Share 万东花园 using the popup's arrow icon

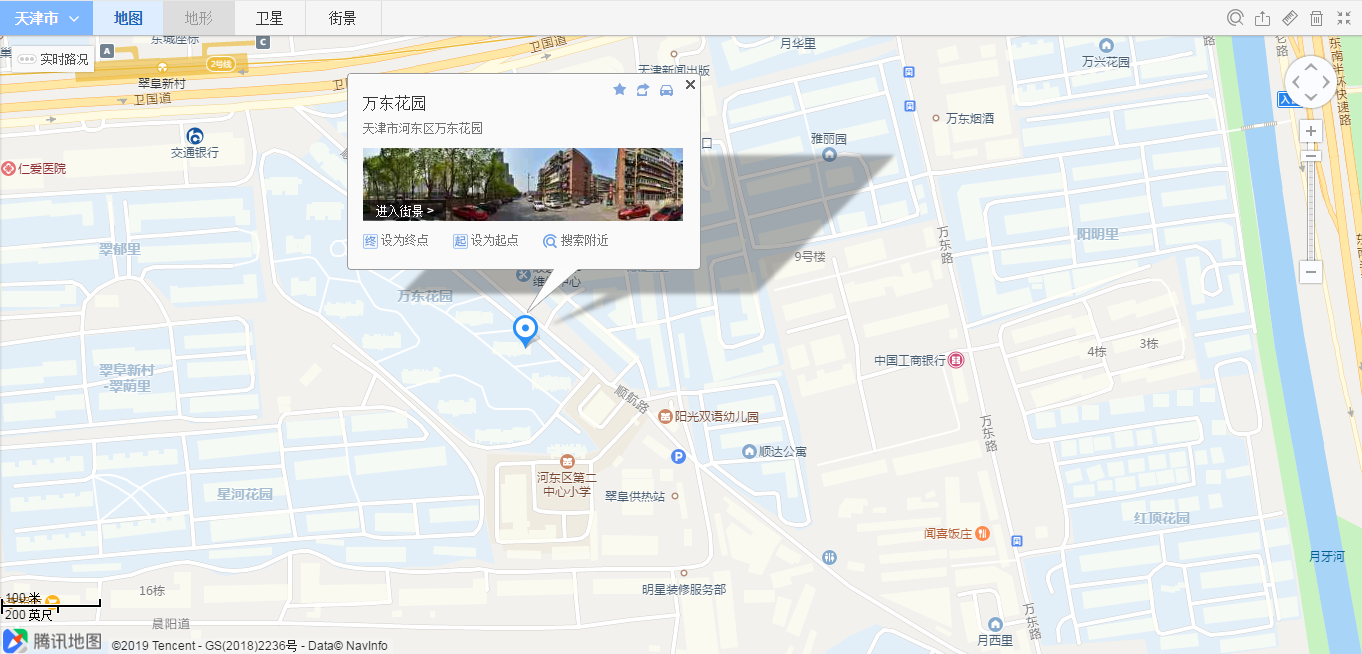pyautogui.click(x=643, y=90)
